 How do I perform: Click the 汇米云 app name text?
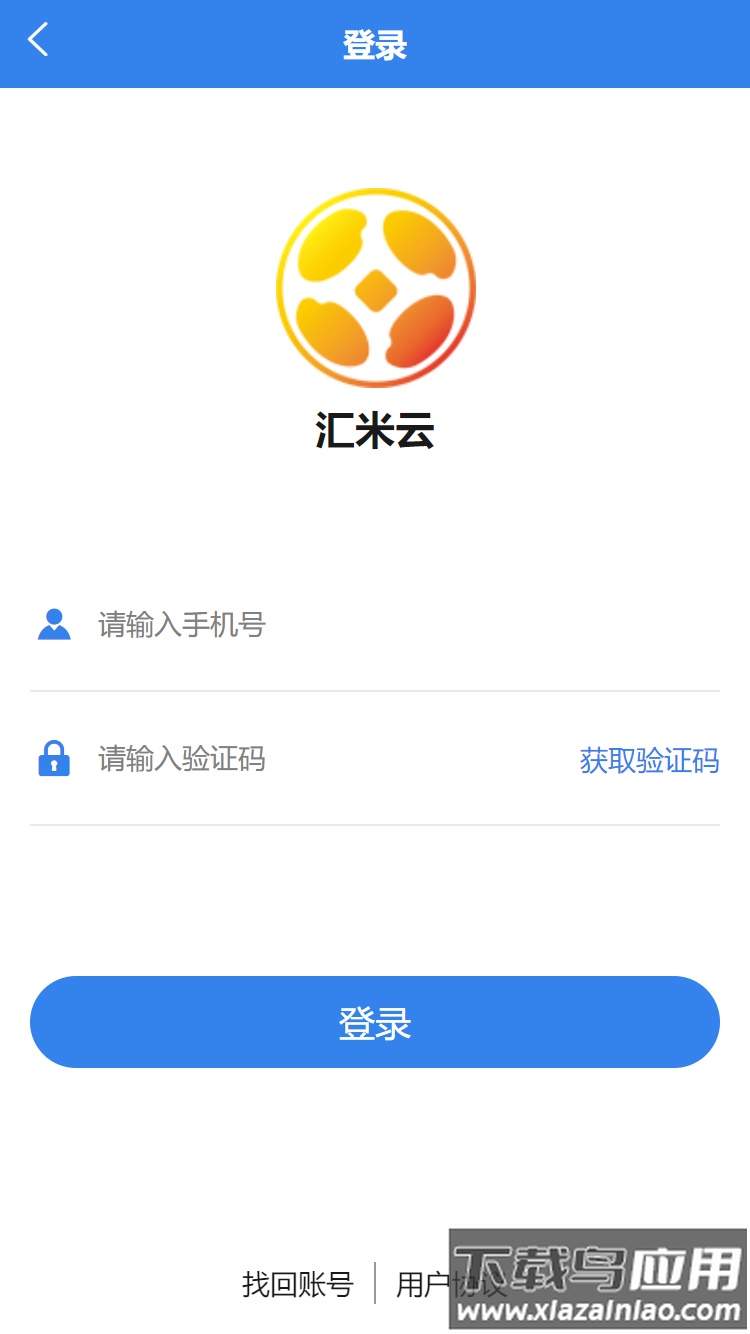pos(375,430)
